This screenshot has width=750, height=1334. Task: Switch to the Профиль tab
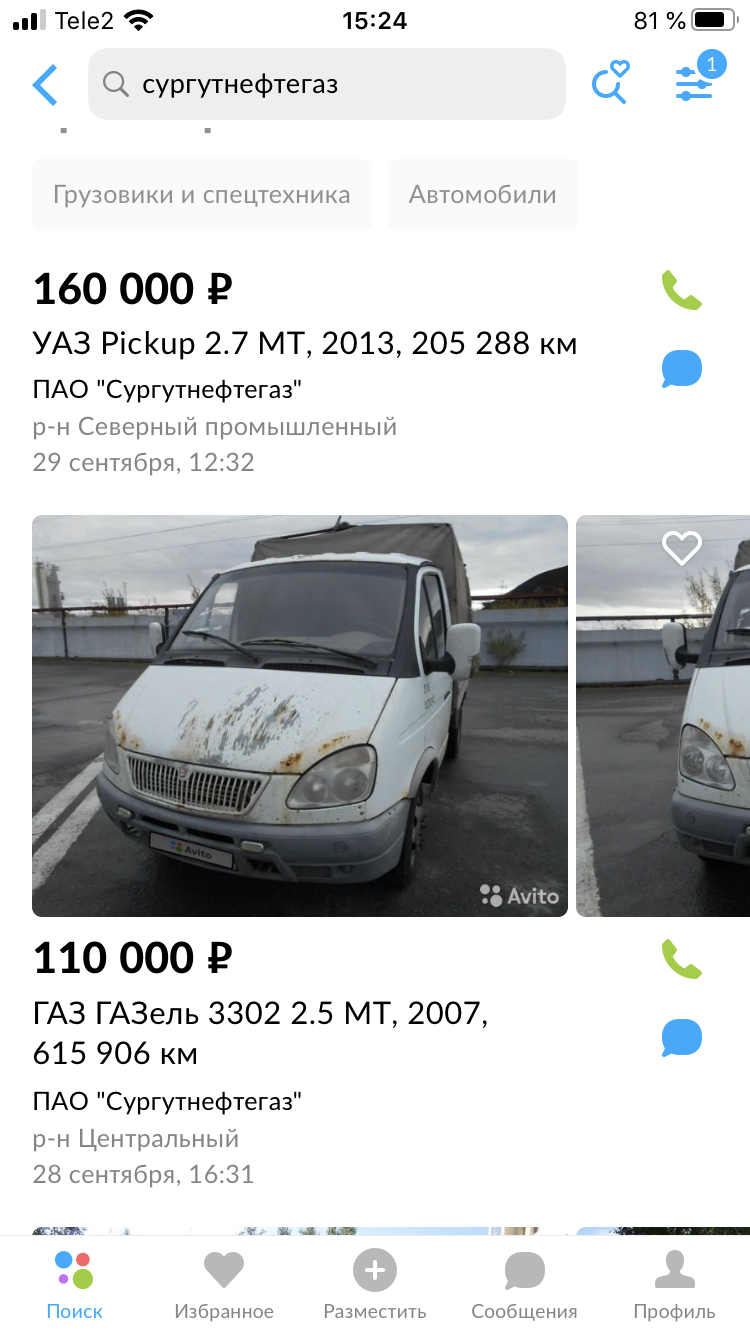(x=674, y=1285)
